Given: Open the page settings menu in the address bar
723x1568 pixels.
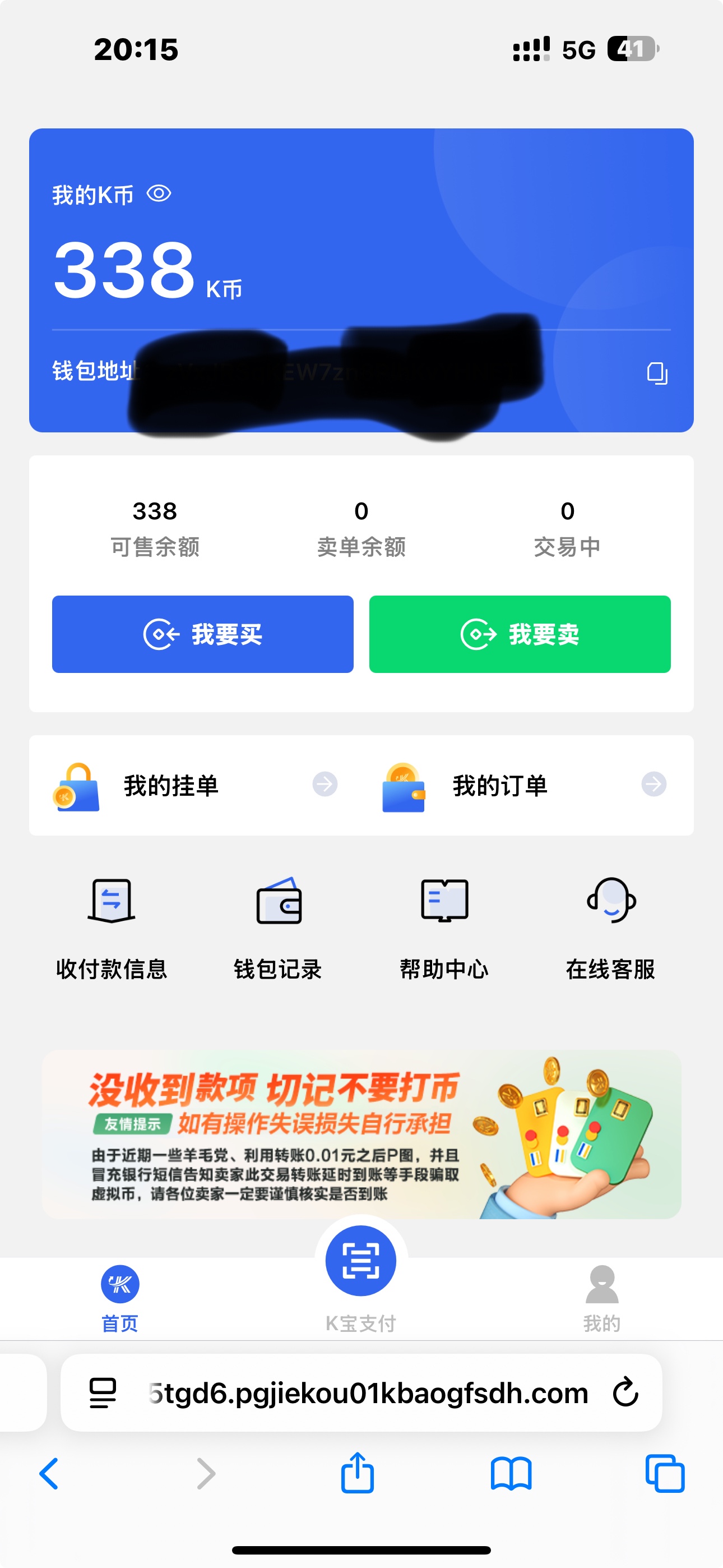Looking at the screenshot, I should (102, 1392).
